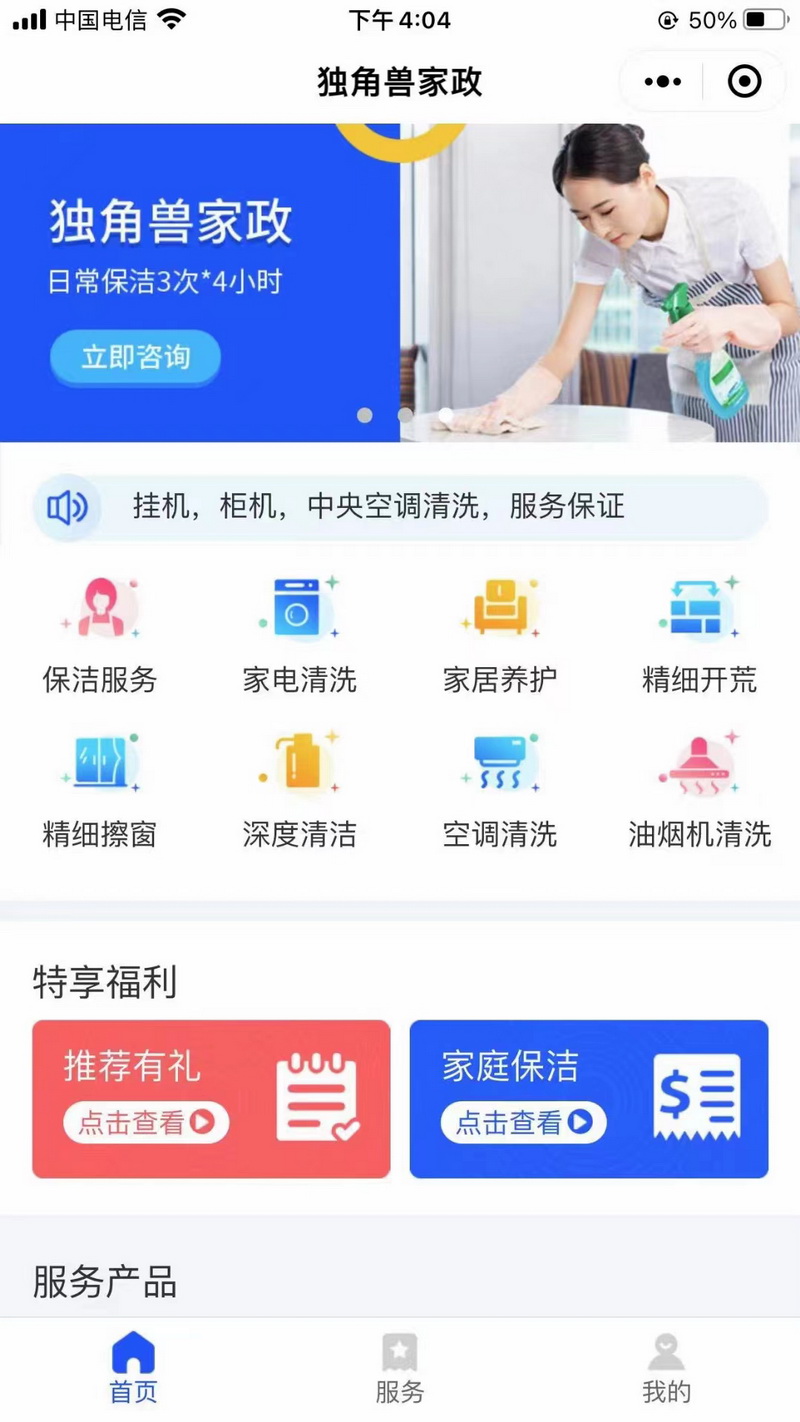Screen dimensions: 800x1422
Task: Switch to the 服务 tab
Action: point(400,1368)
